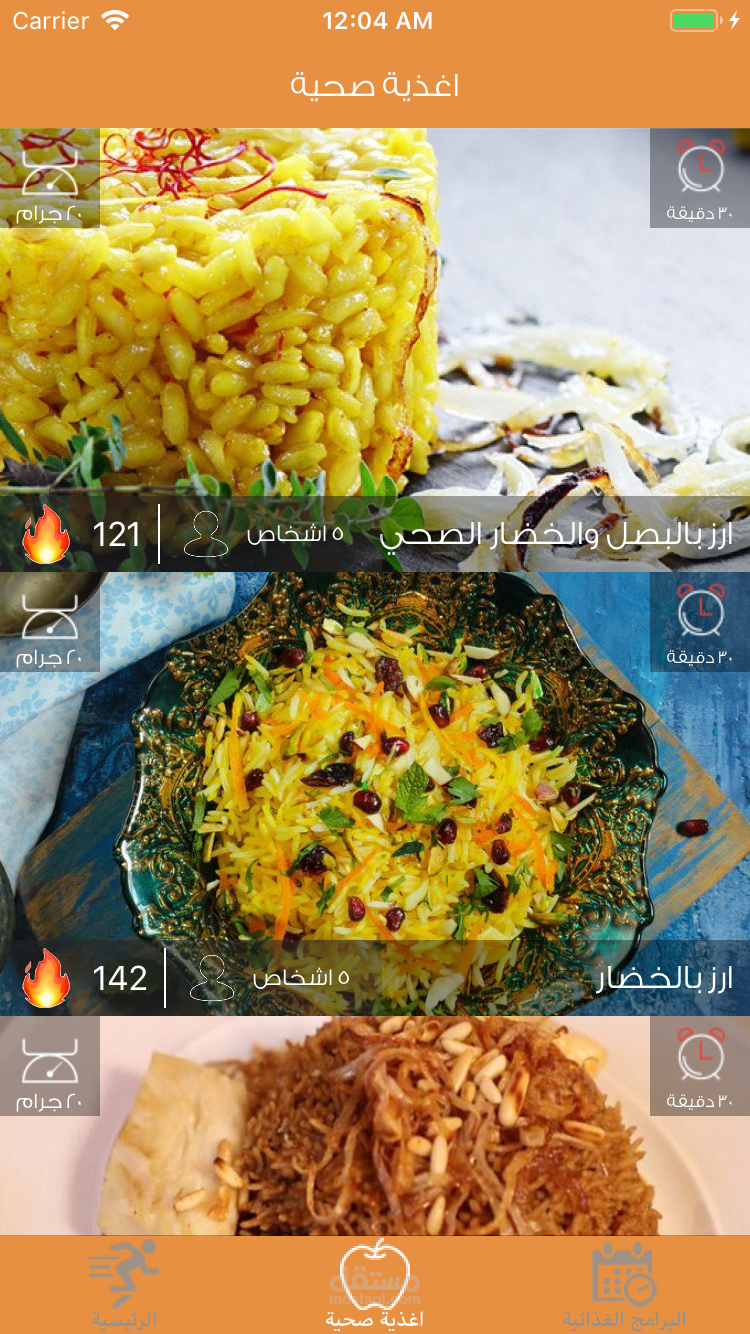Open the ارز بالخضار recipe card
Viewport: 750px width, 1334px height.
(375, 794)
